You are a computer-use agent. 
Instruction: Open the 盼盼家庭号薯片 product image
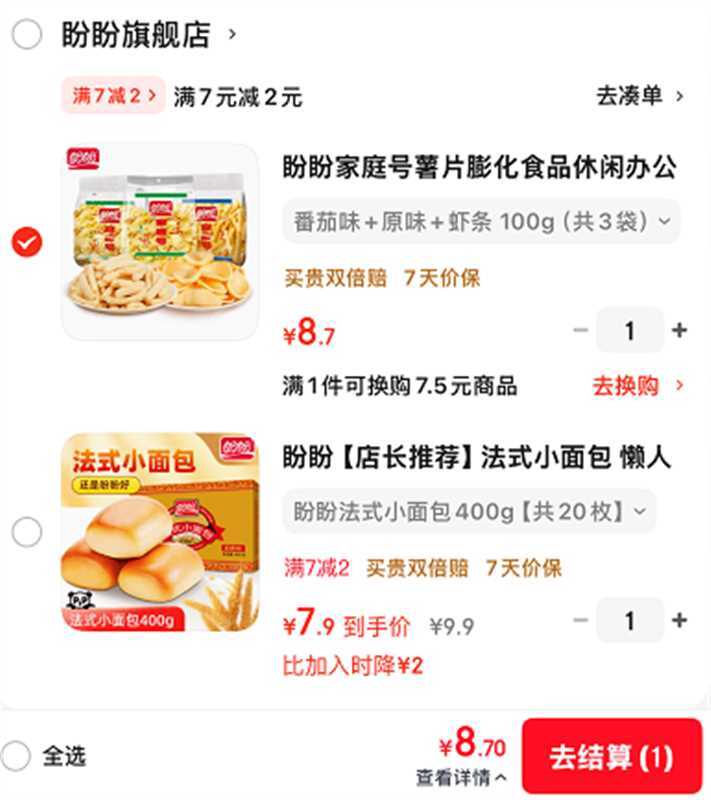(160, 242)
